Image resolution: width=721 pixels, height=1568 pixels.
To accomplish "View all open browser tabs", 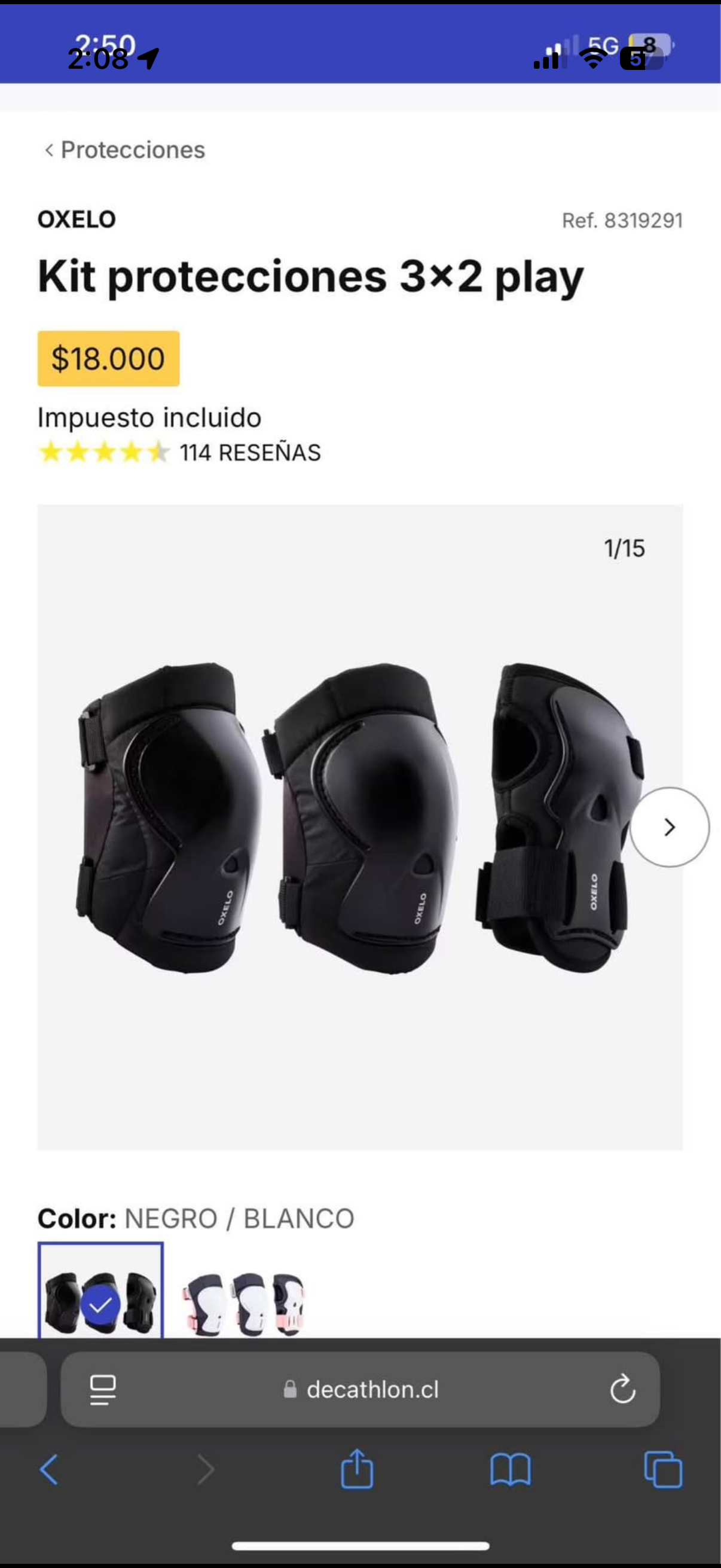I will click(662, 1470).
